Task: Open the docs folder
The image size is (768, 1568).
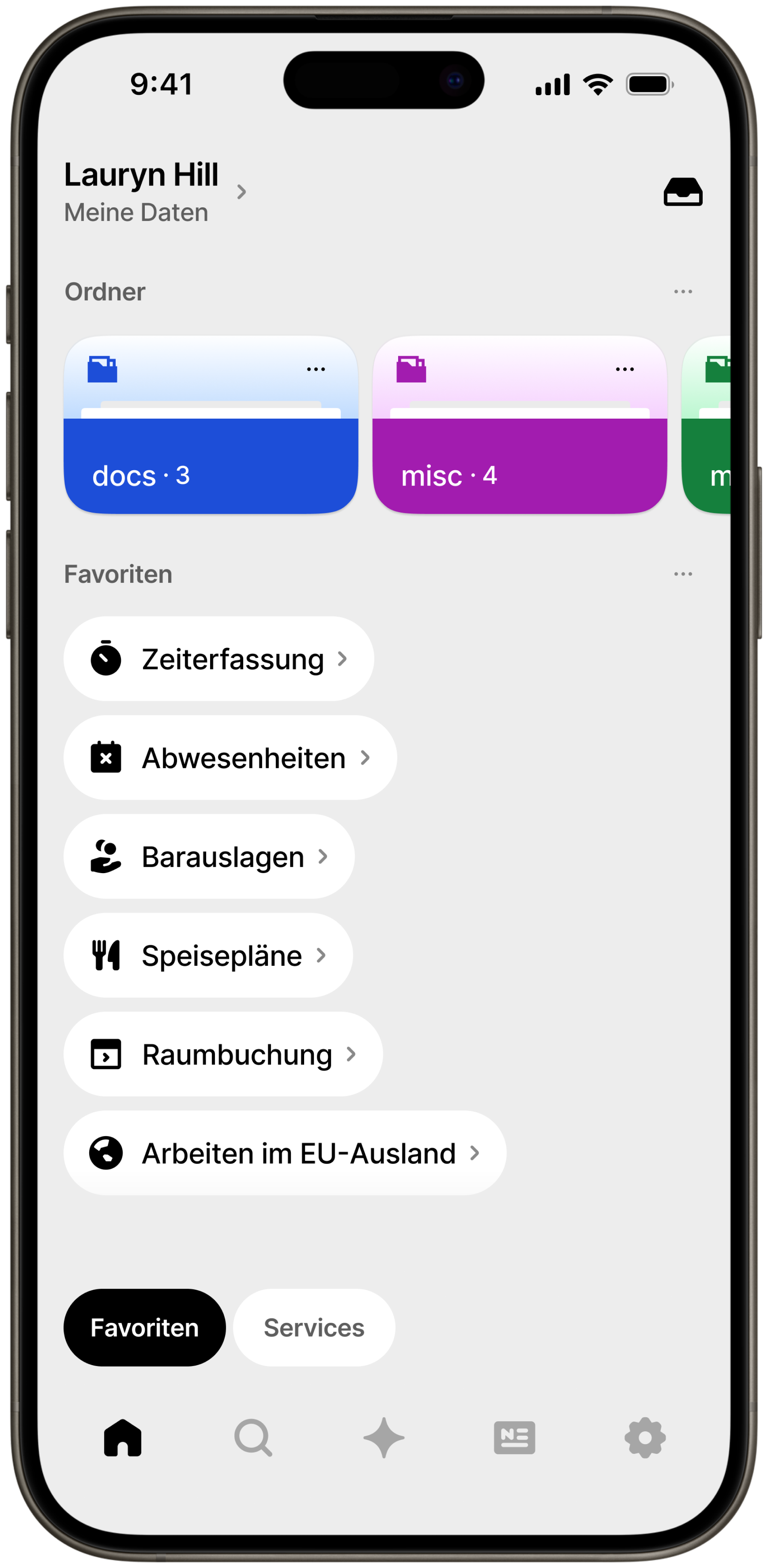Action: pos(210,450)
